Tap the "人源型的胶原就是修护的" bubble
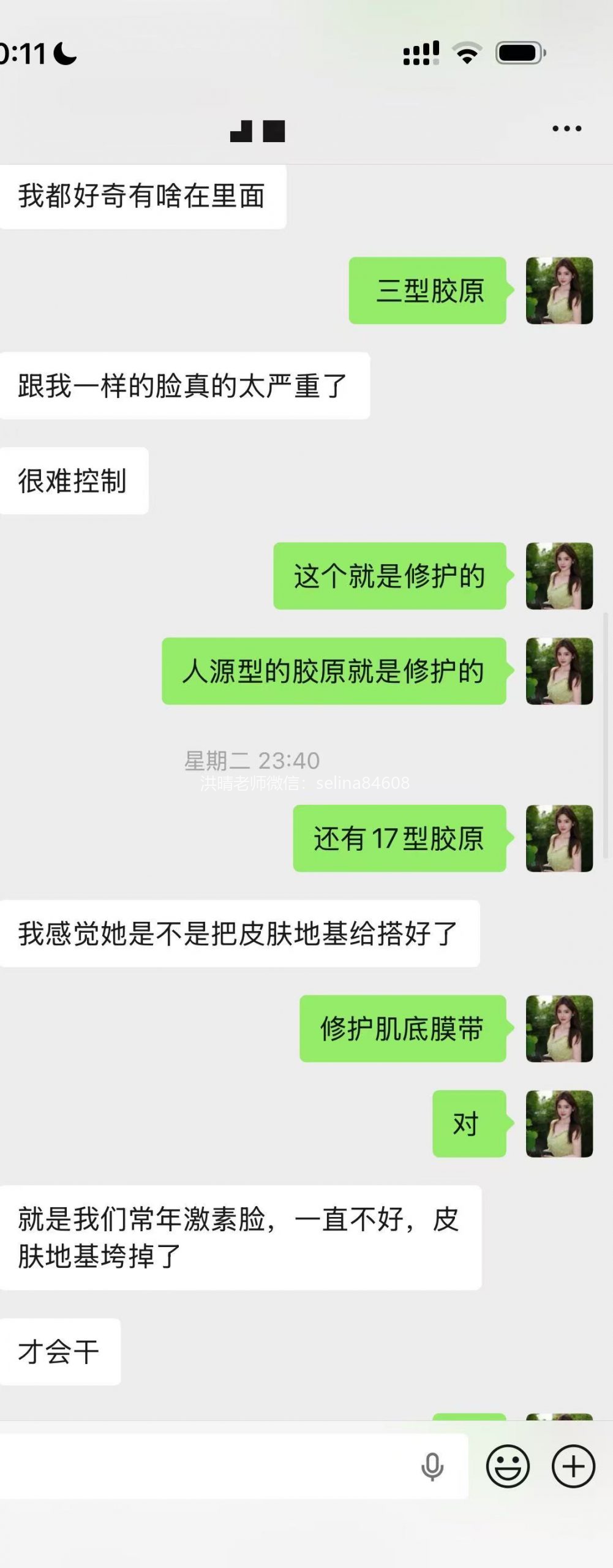Image resolution: width=613 pixels, height=1568 pixels. coord(334,671)
